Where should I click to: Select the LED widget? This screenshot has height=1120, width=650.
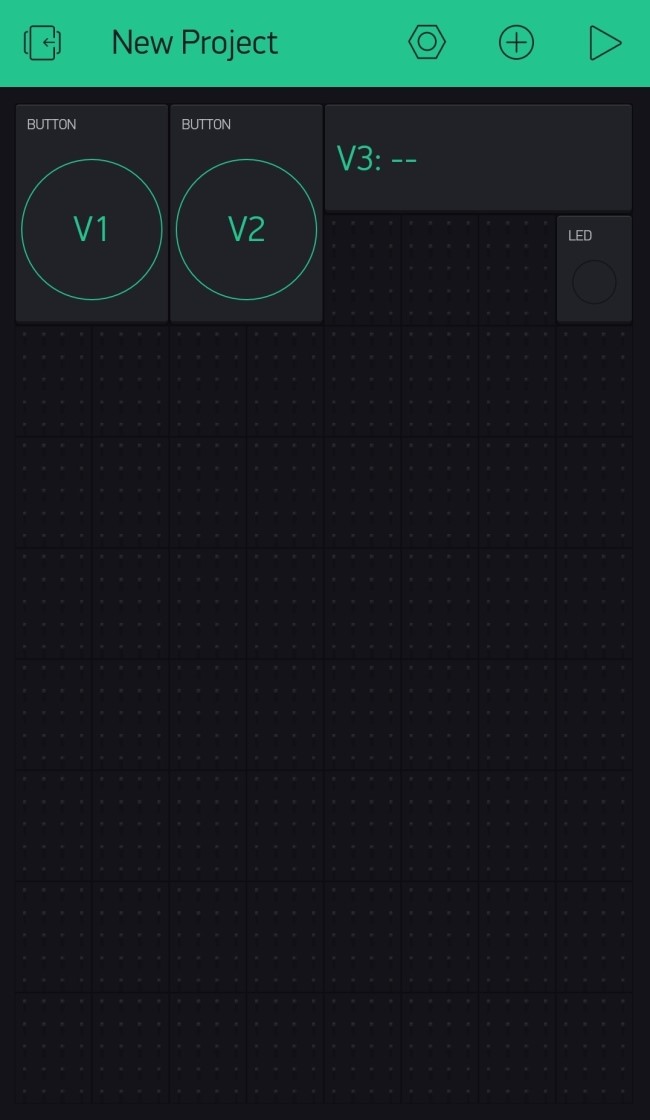click(x=594, y=269)
